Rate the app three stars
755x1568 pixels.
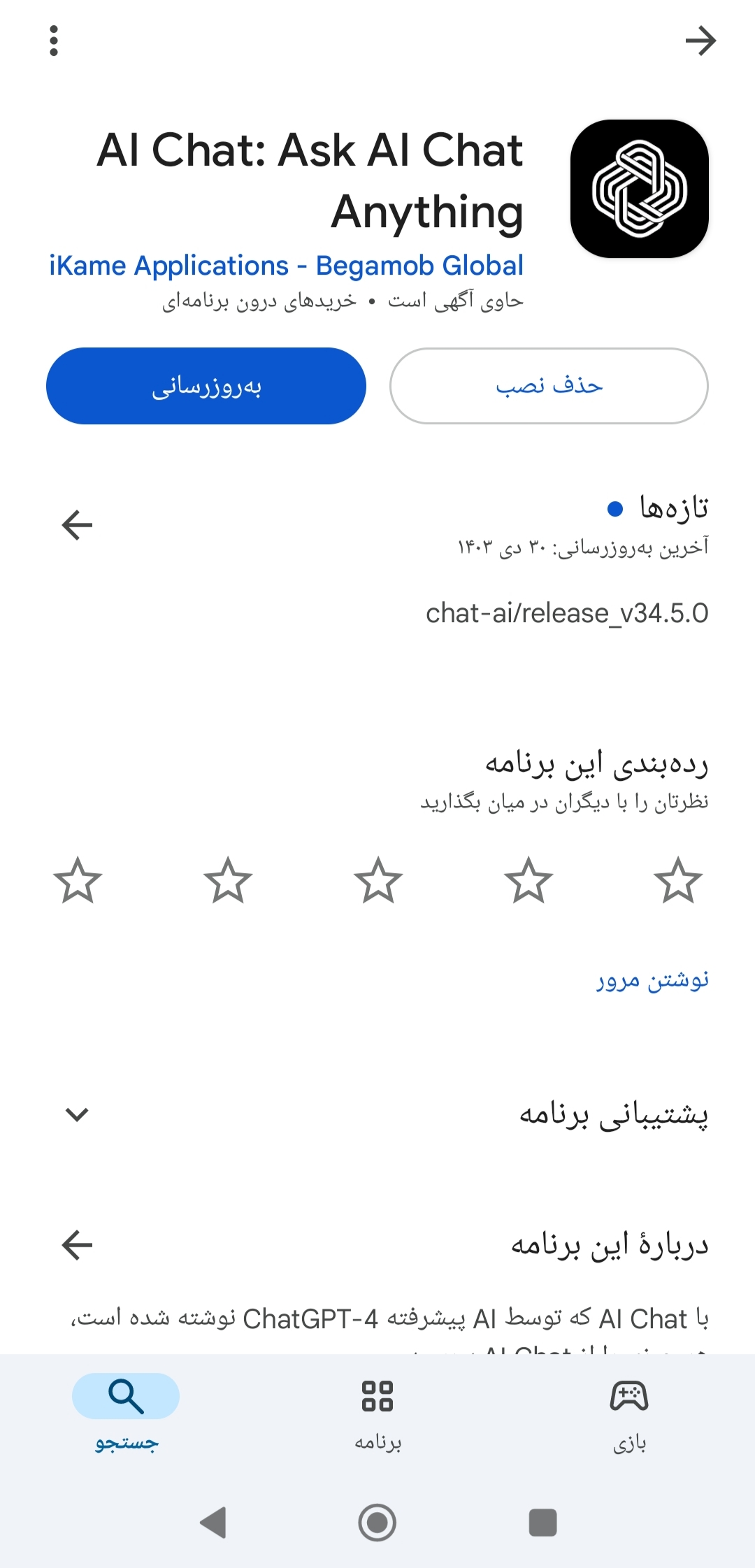[378, 880]
